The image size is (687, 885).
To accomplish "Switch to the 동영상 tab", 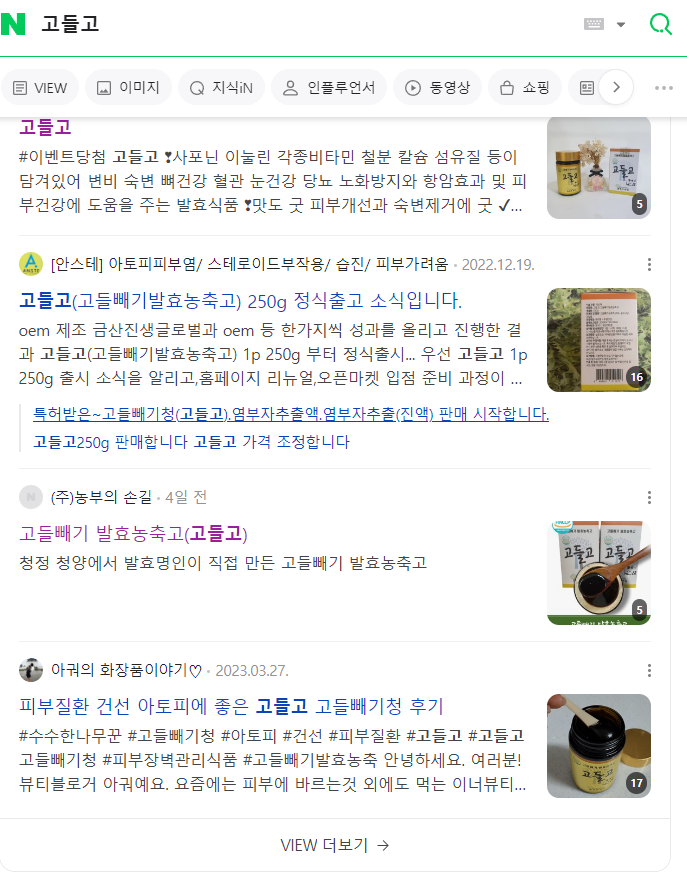I will [x=437, y=88].
